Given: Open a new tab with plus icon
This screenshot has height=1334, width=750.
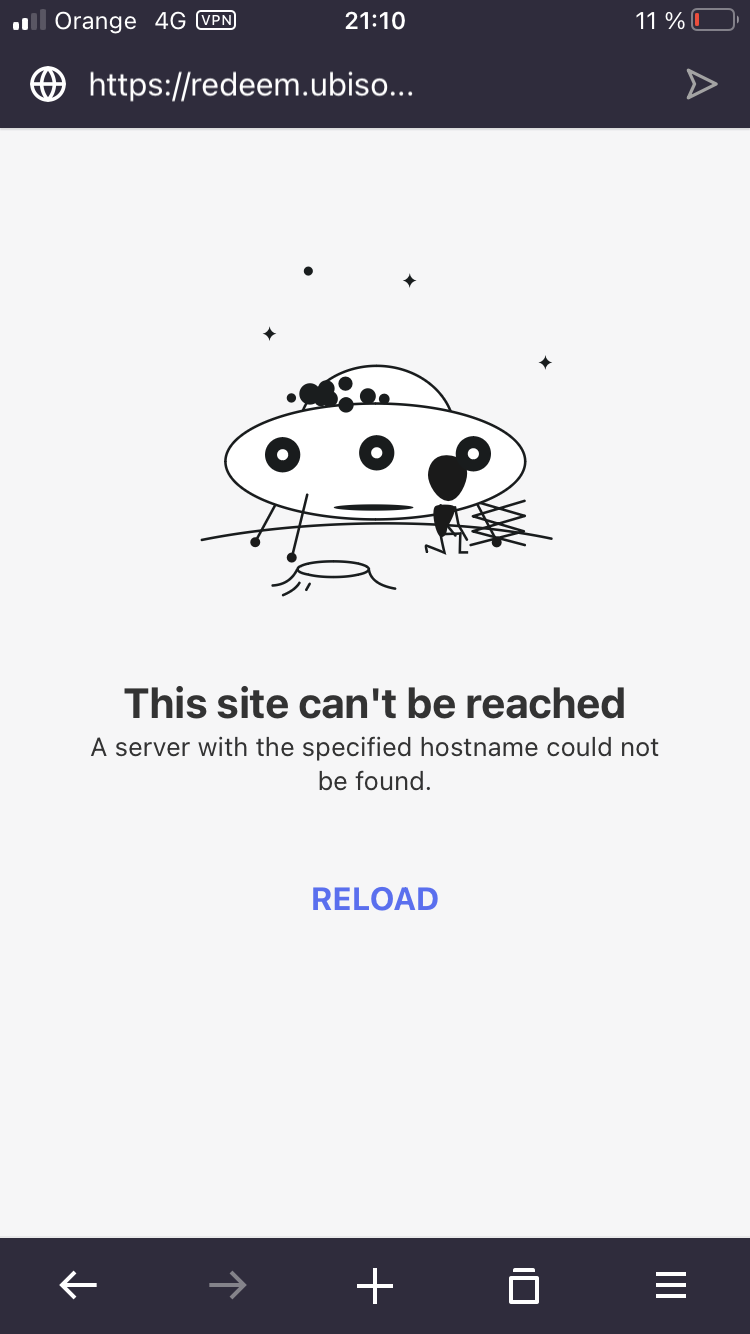Looking at the screenshot, I should click(375, 1285).
